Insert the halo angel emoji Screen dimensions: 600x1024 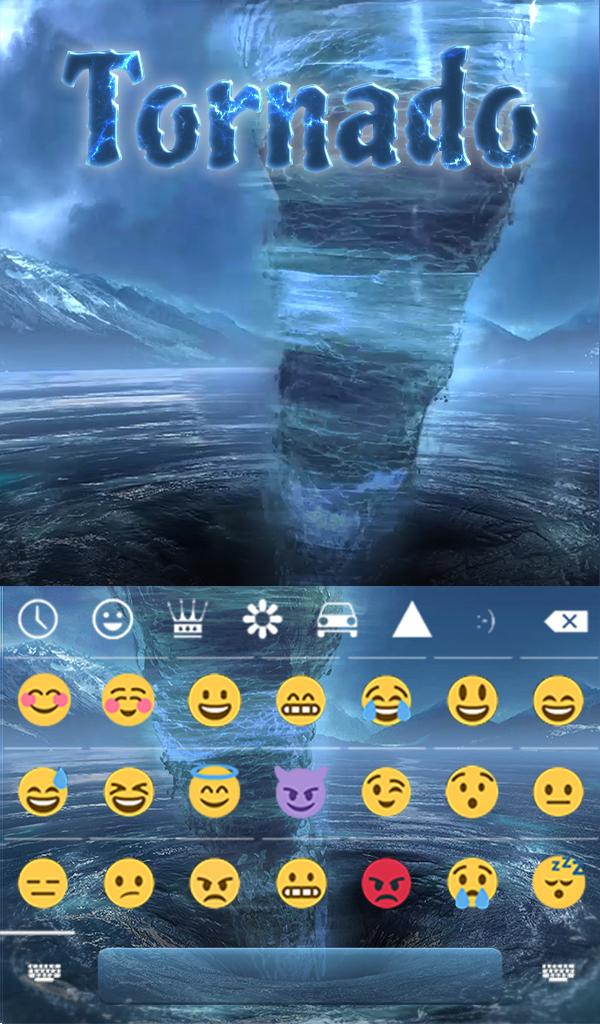214,790
